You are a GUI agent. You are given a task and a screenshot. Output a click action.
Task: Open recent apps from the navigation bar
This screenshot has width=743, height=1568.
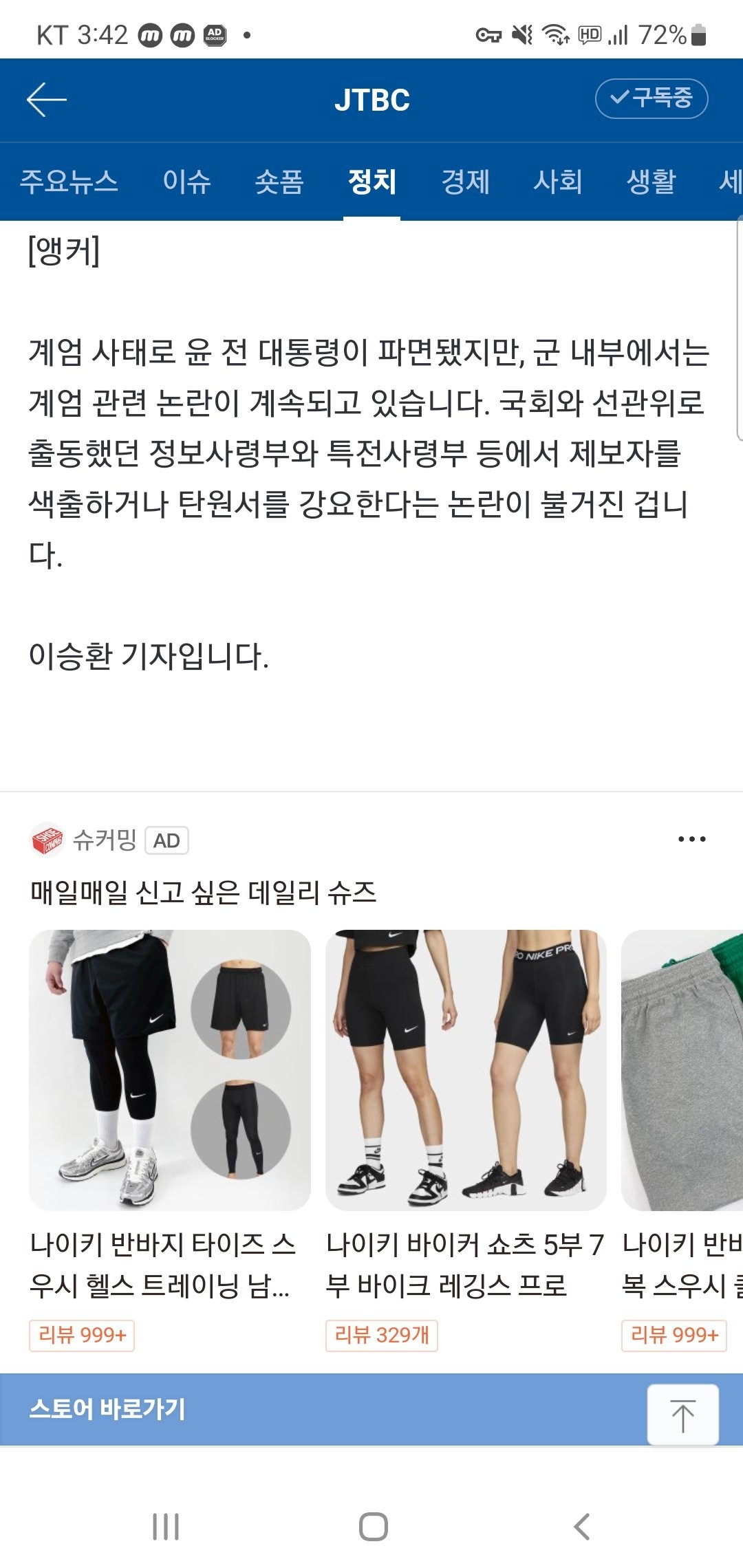[166, 1527]
